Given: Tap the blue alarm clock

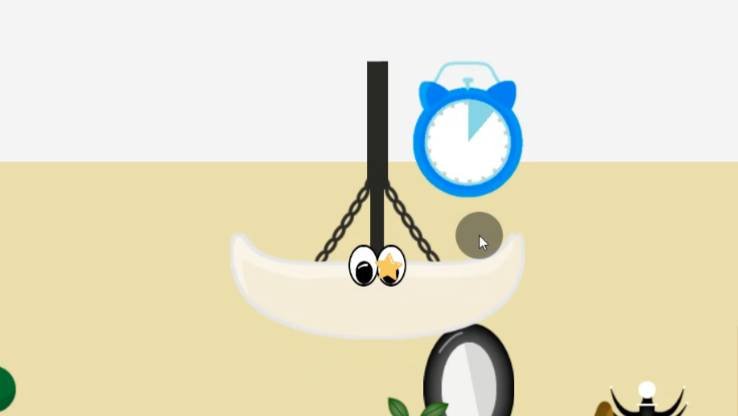Looking at the screenshot, I should click(x=467, y=139).
